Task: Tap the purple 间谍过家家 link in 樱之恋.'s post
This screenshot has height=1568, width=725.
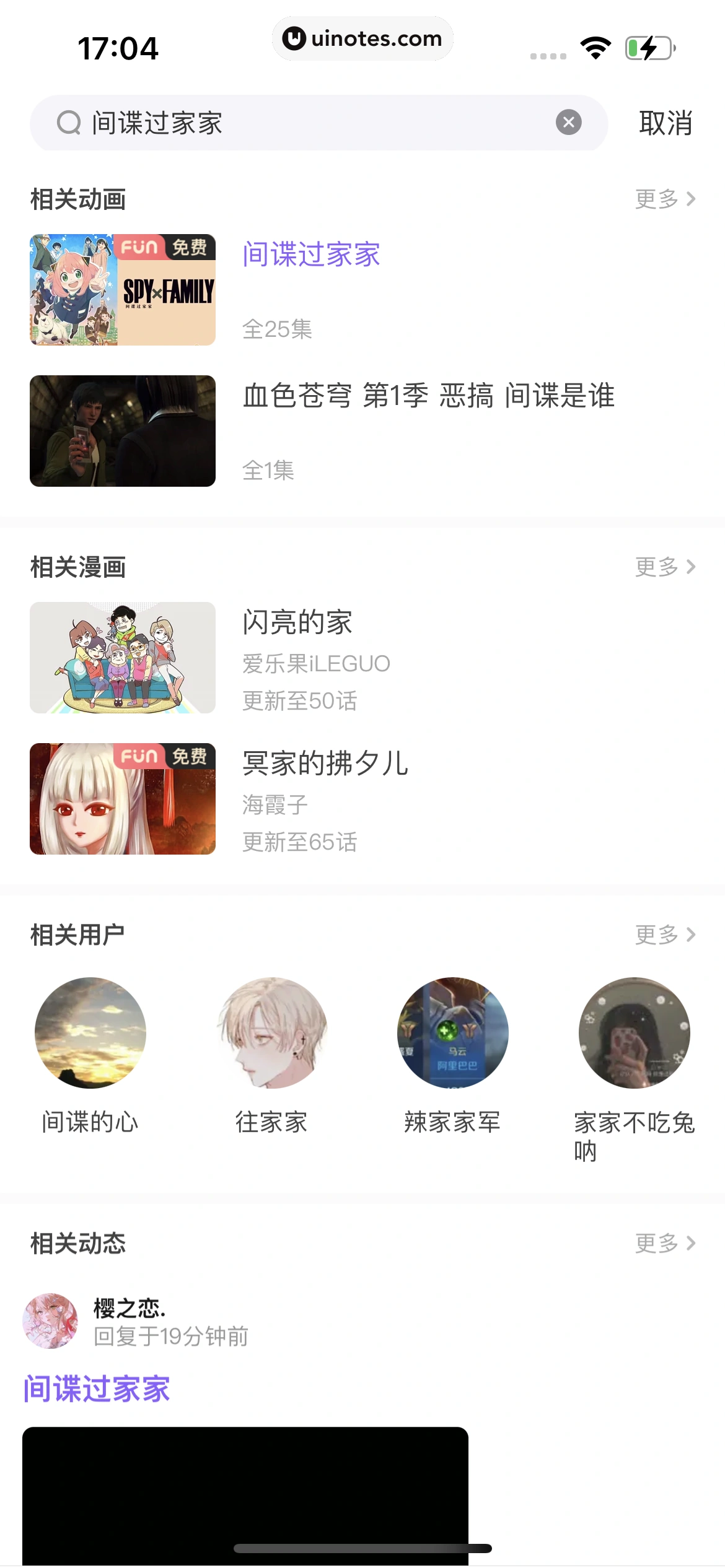Action: [97, 1388]
